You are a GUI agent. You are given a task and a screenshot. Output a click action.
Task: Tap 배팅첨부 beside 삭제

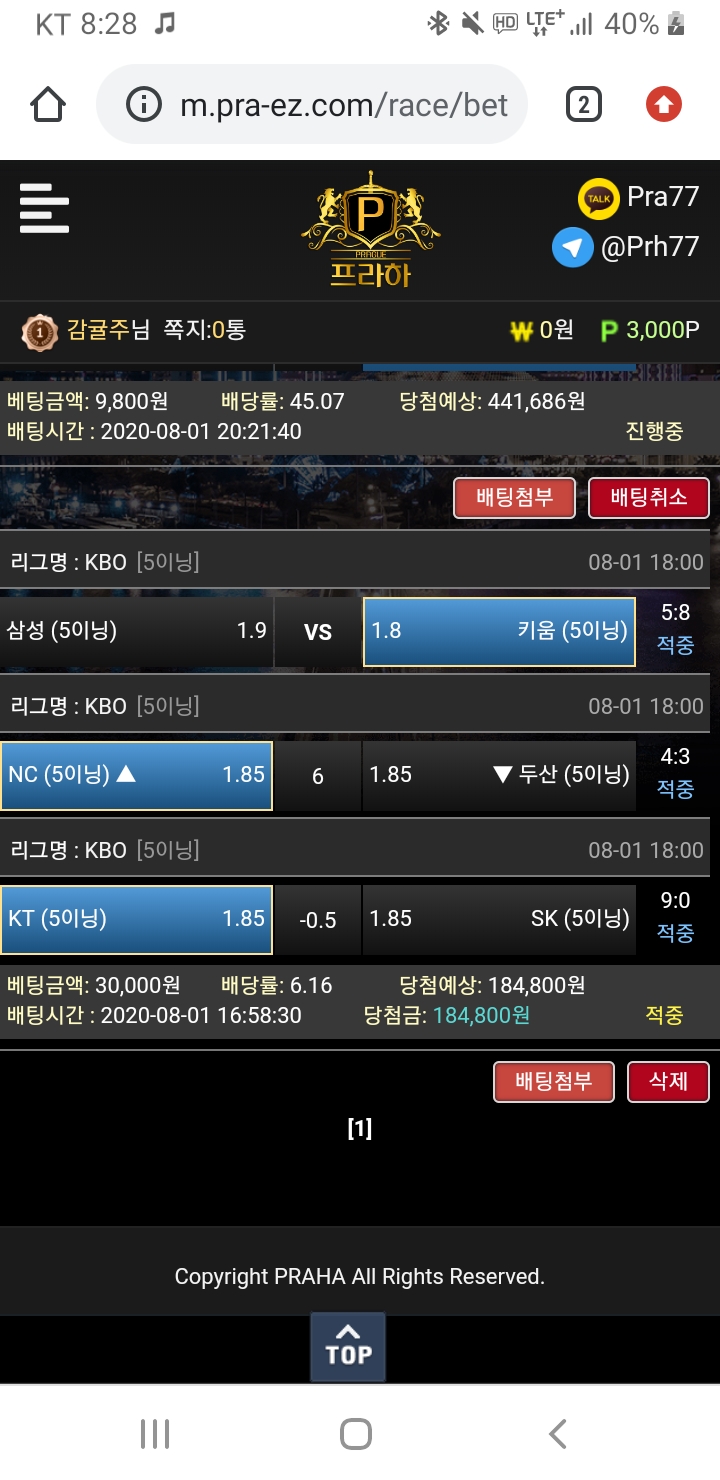click(x=553, y=1081)
